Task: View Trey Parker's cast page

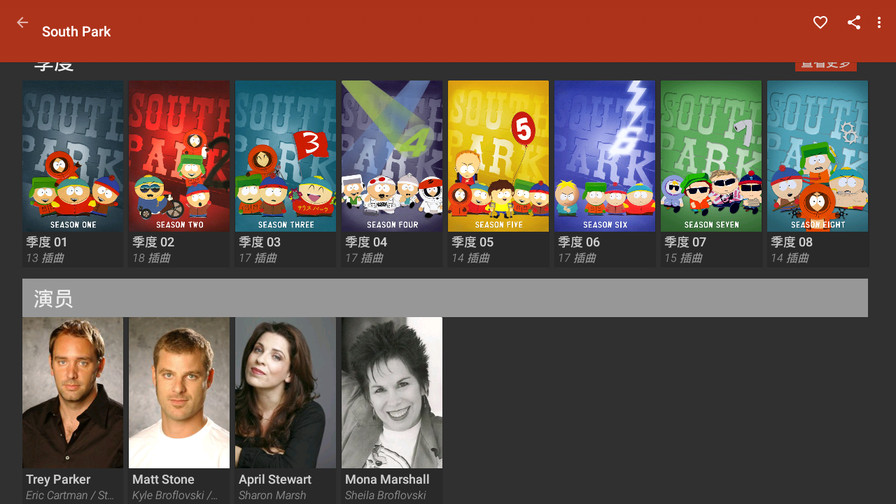Action: click(x=73, y=393)
